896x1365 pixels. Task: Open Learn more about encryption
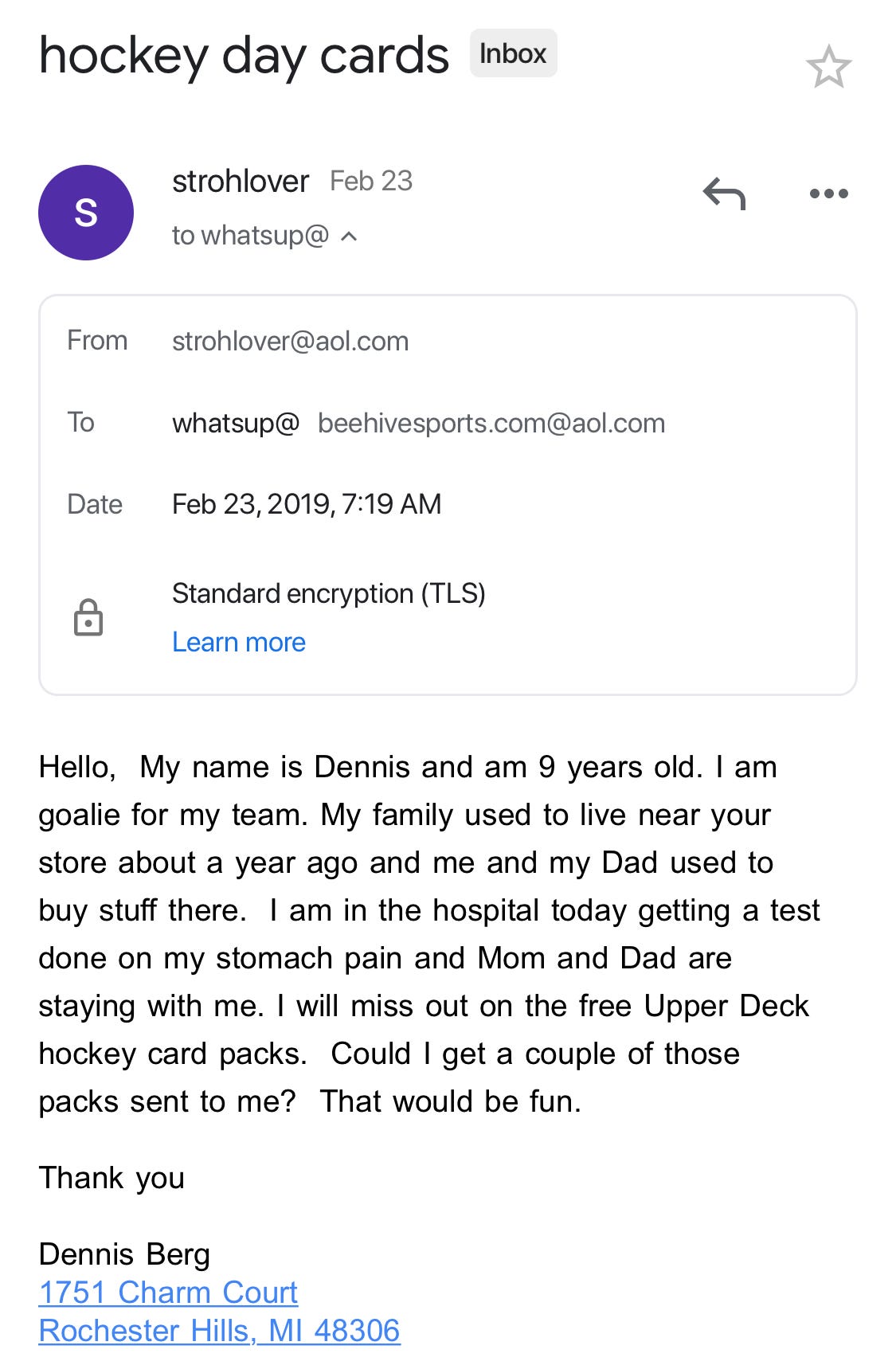tap(239, 642)
